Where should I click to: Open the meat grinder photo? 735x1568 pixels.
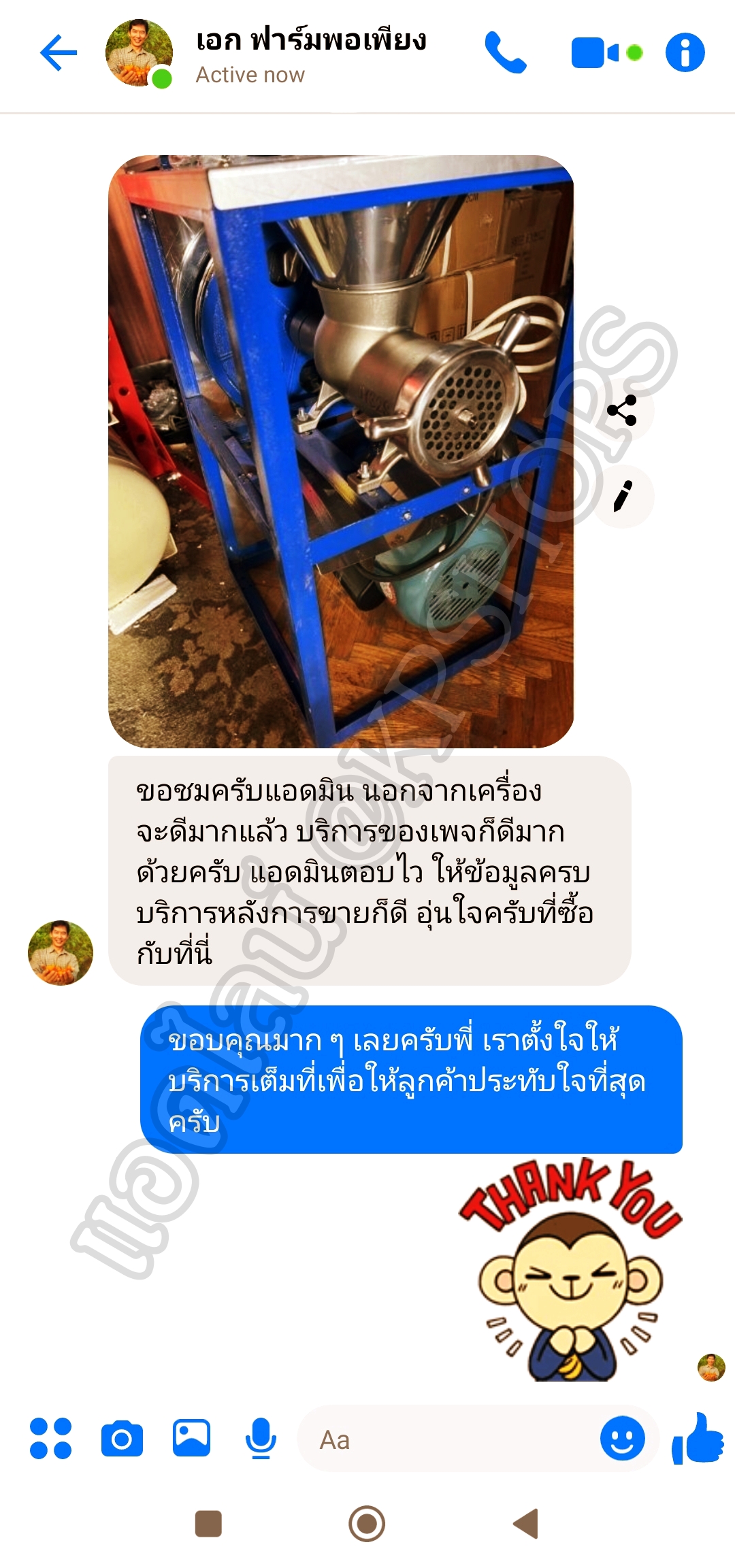click(x=340, y=451)
